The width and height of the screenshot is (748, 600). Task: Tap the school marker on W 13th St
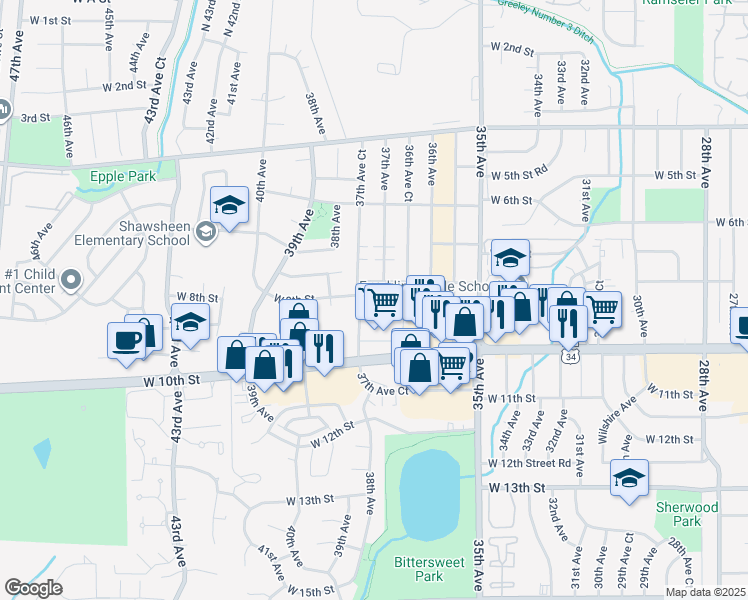pyautogui.click(x=629, y=478)
